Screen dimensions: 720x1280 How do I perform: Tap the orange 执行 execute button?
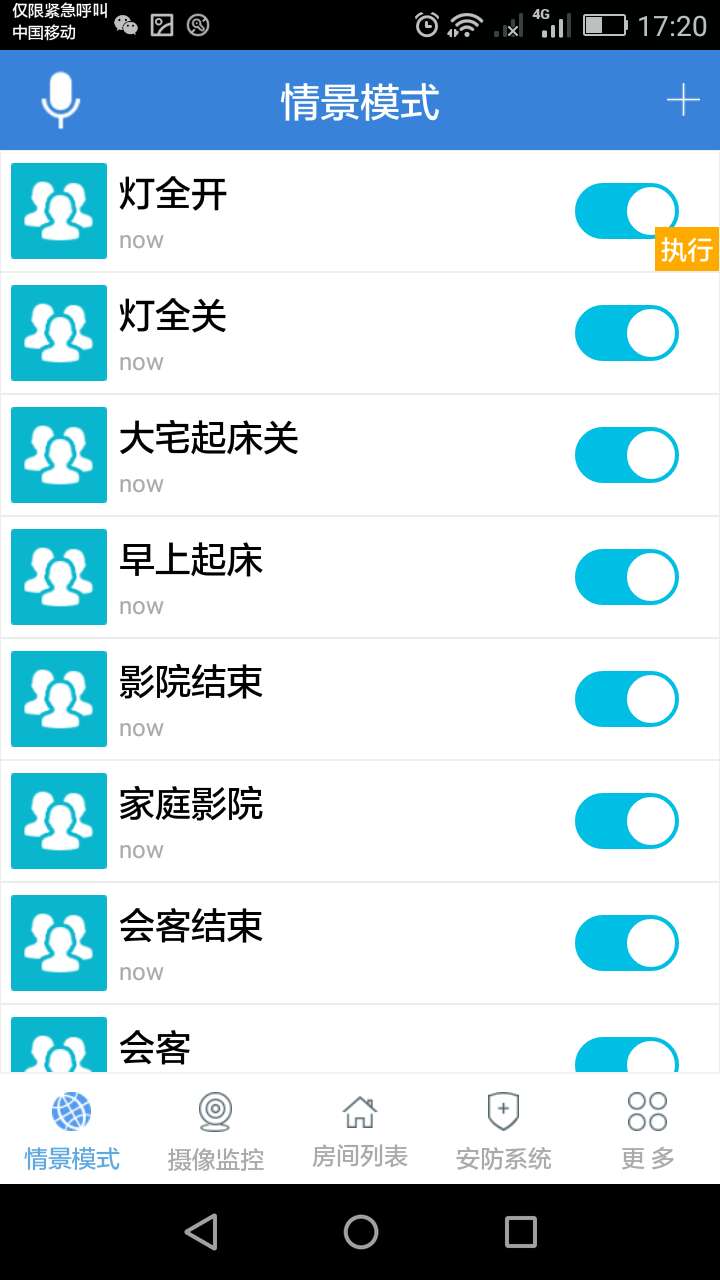point(686,249)
